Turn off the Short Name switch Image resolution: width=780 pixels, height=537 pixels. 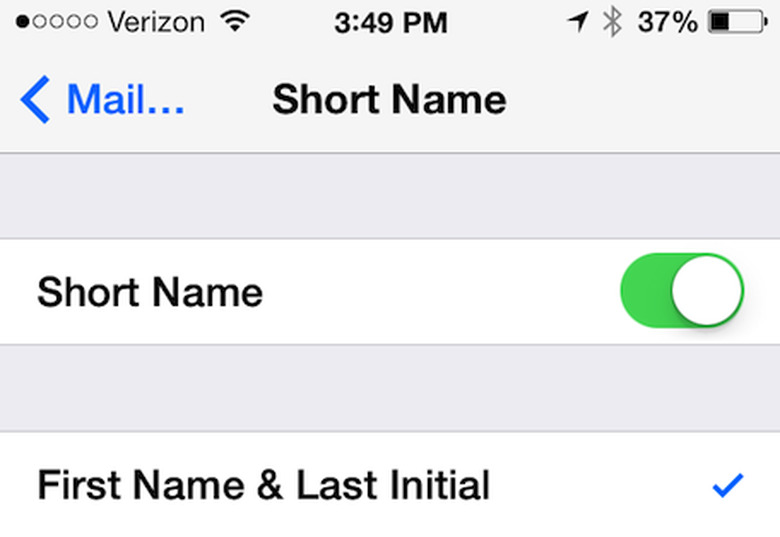pyautogui.click(x=681, y=291)
